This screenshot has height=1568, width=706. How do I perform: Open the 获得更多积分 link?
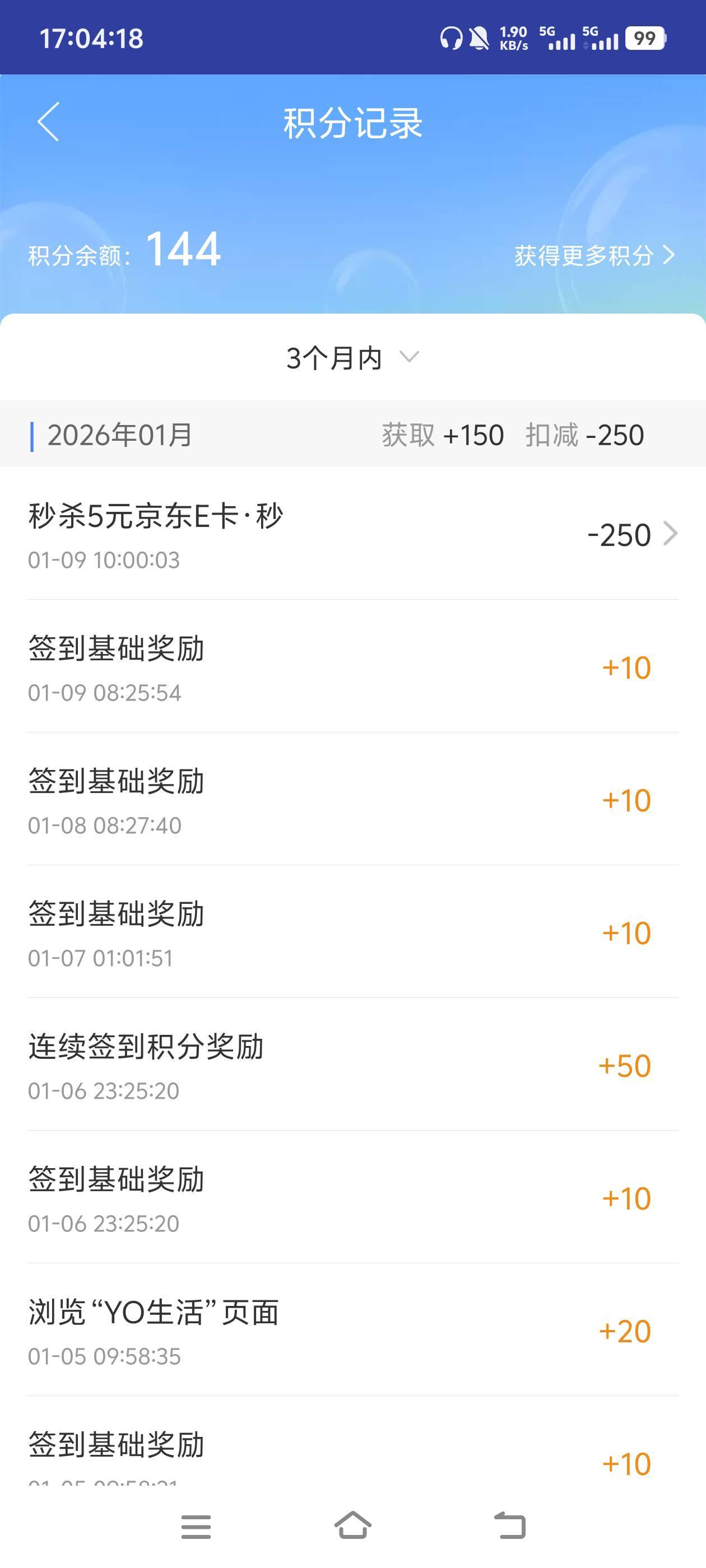[594, 256]
